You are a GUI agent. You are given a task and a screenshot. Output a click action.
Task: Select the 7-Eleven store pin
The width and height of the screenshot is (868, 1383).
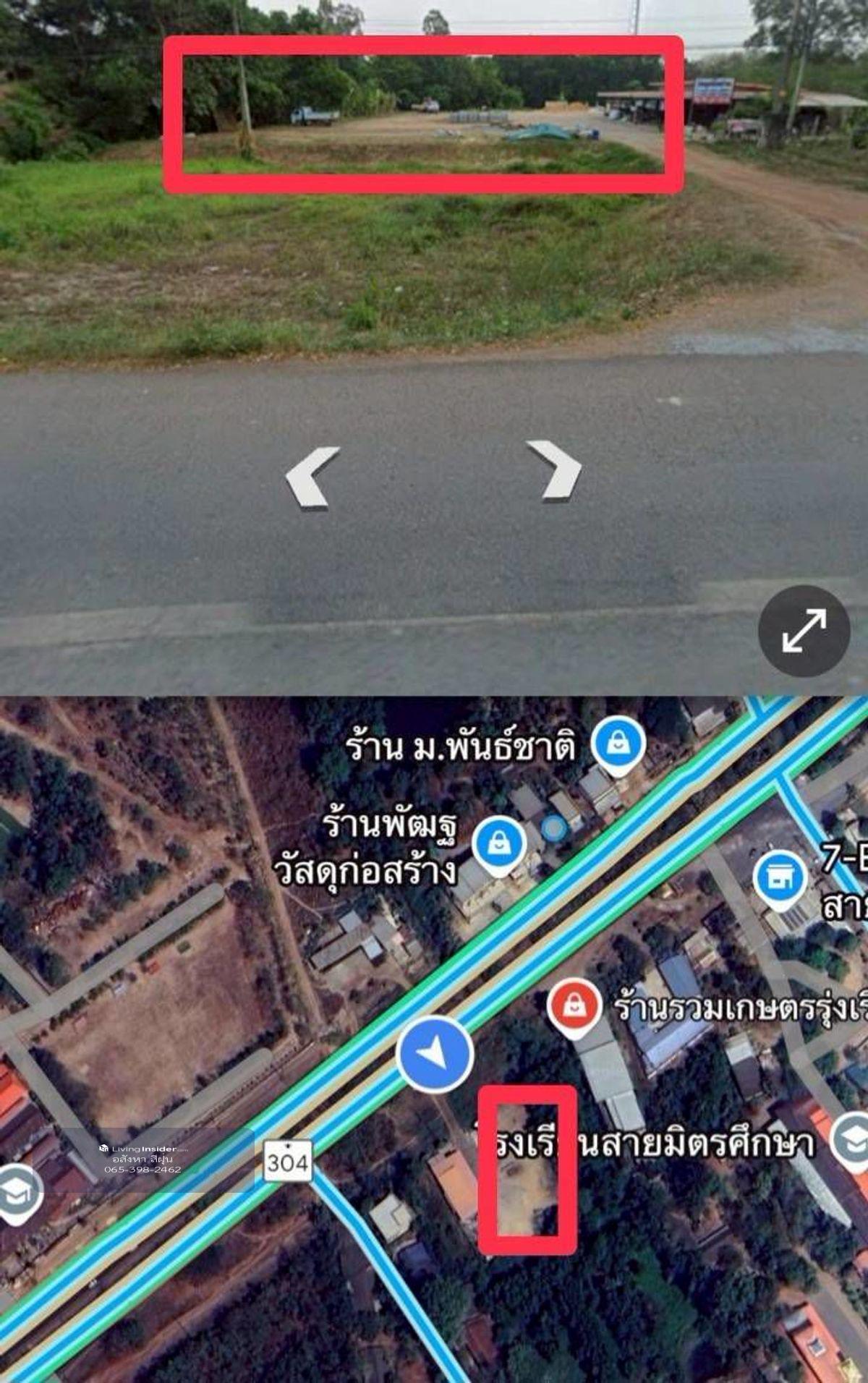point(779,880)
